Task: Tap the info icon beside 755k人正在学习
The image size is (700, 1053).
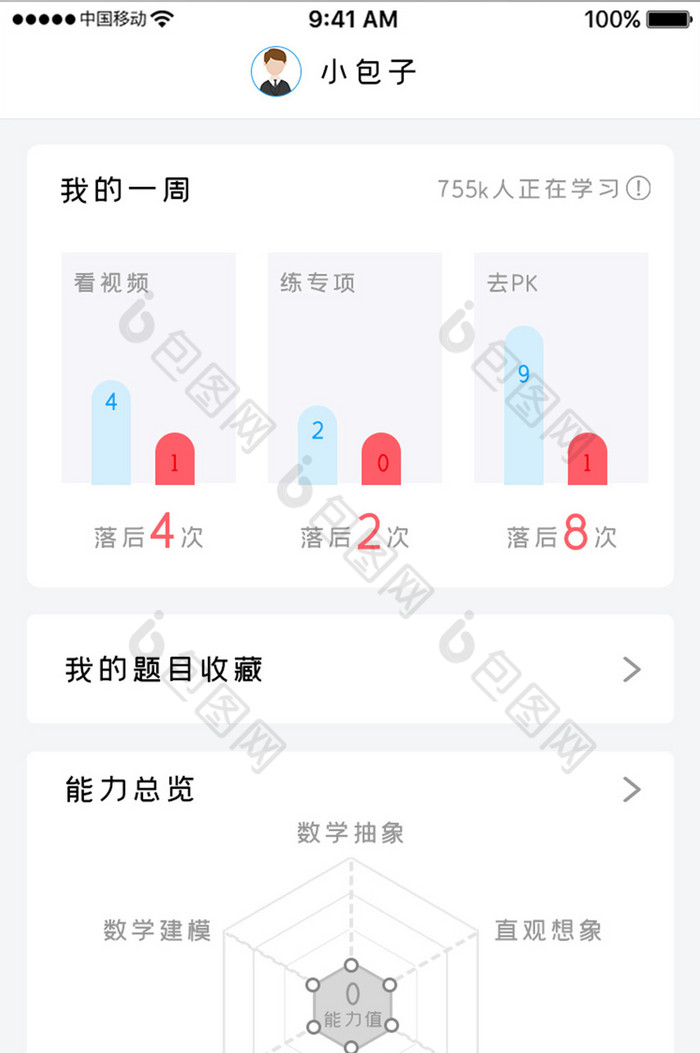Action: pyautogui.click(x=638, y=188)
